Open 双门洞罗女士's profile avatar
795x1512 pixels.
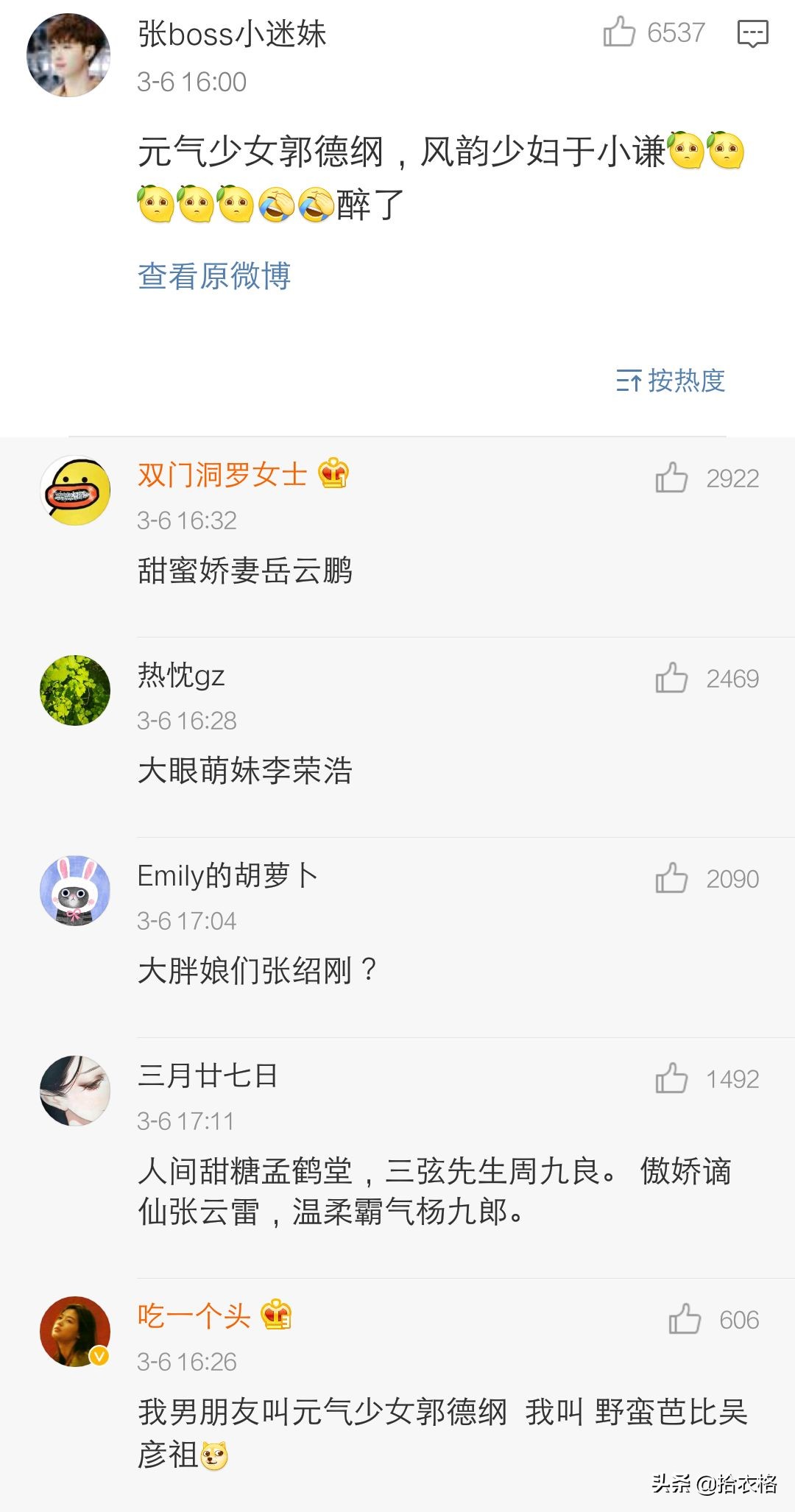[x=75, y=490]
